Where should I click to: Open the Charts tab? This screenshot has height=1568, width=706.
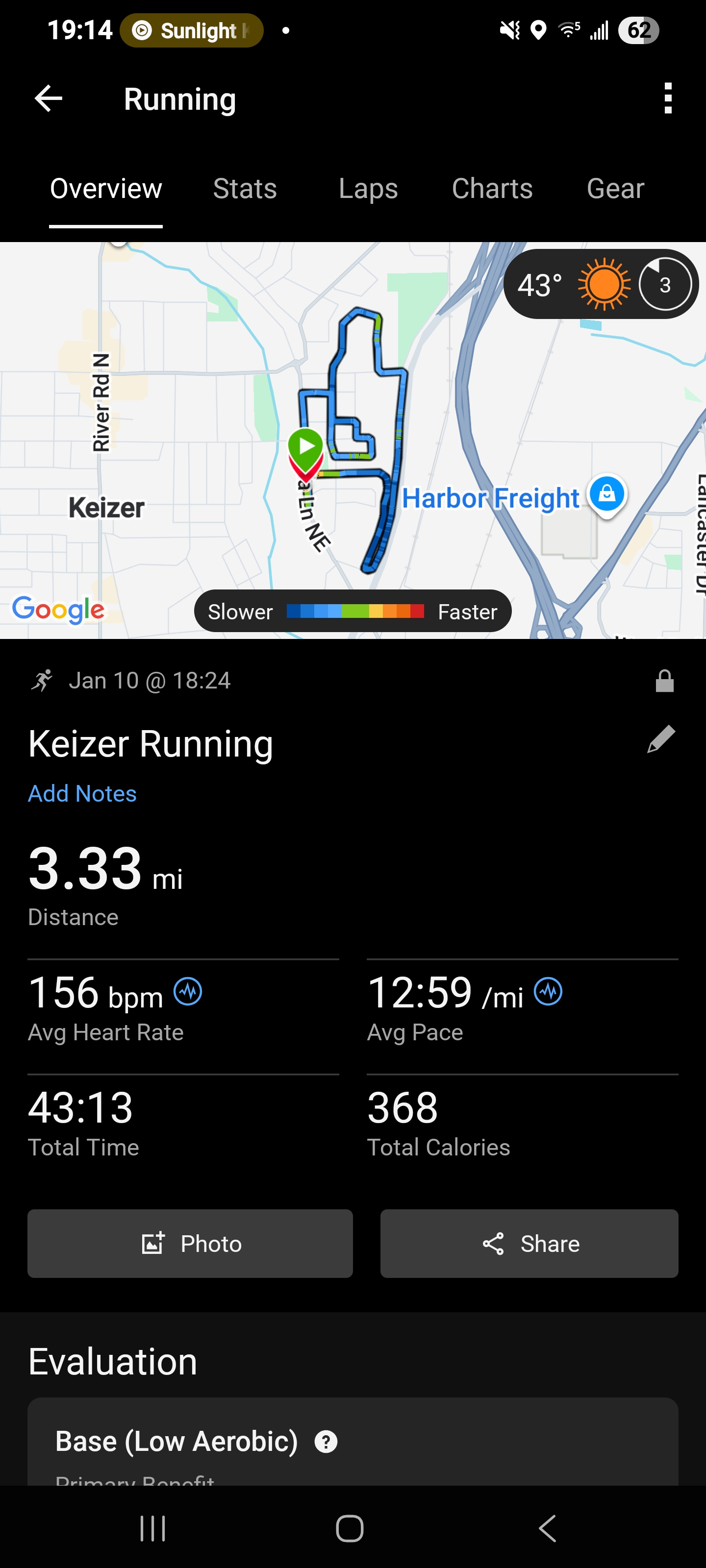click(x=492, y=189)
